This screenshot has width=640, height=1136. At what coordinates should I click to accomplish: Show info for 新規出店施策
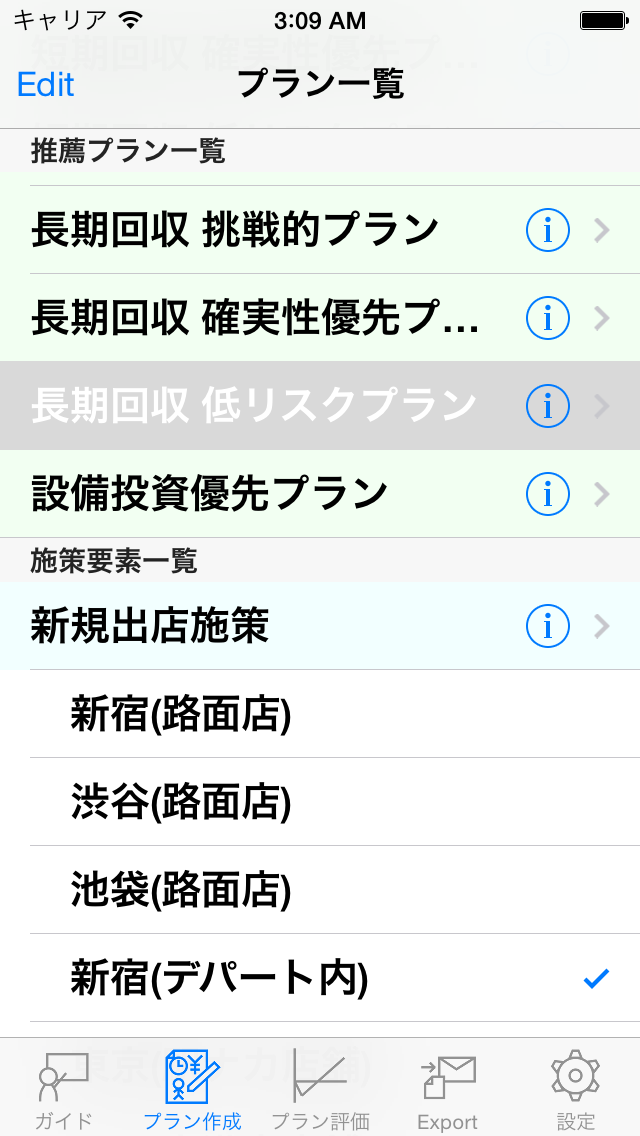(x=547, y=626)
